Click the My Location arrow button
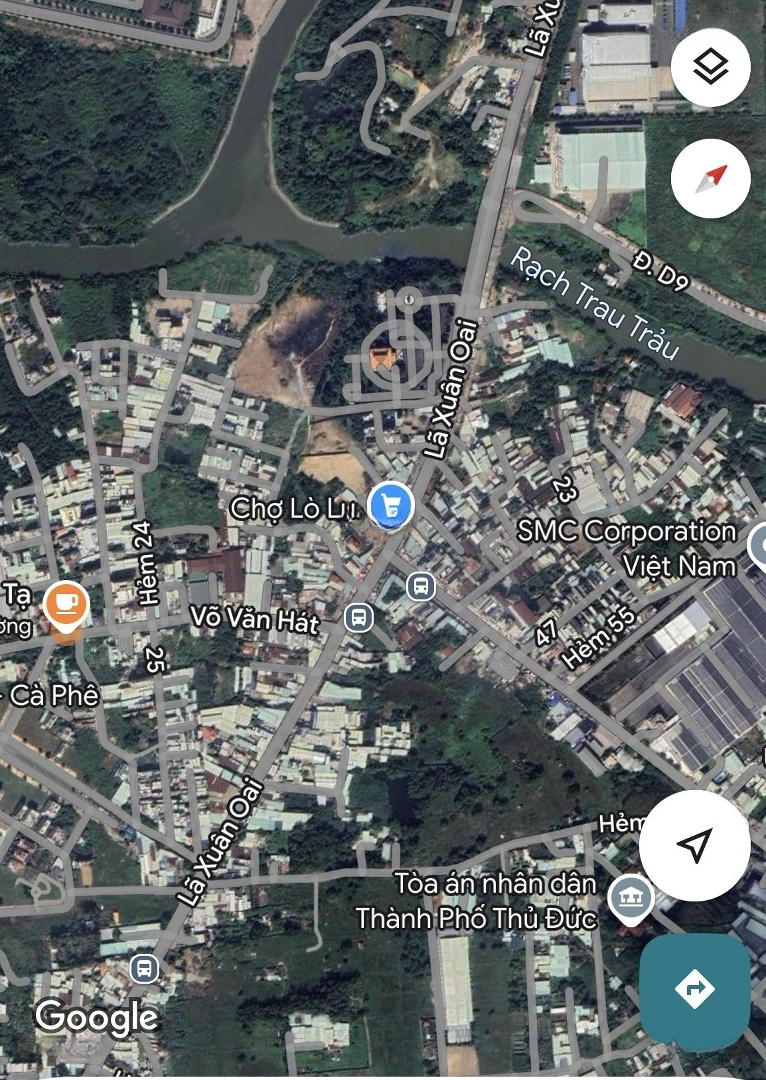Screen dimensions: 766x1080 [695, 844]
